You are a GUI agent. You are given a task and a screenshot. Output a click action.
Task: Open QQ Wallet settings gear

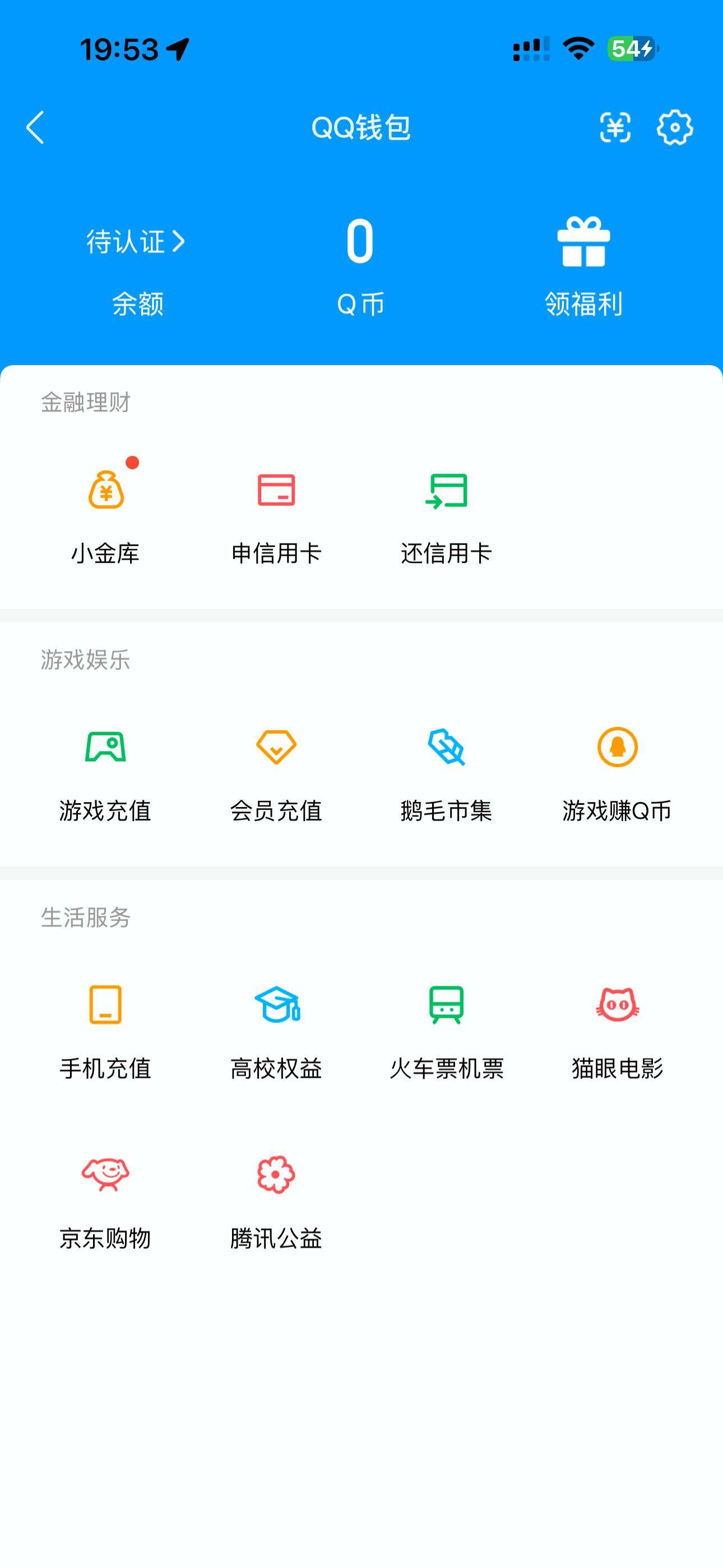point(675,128)
